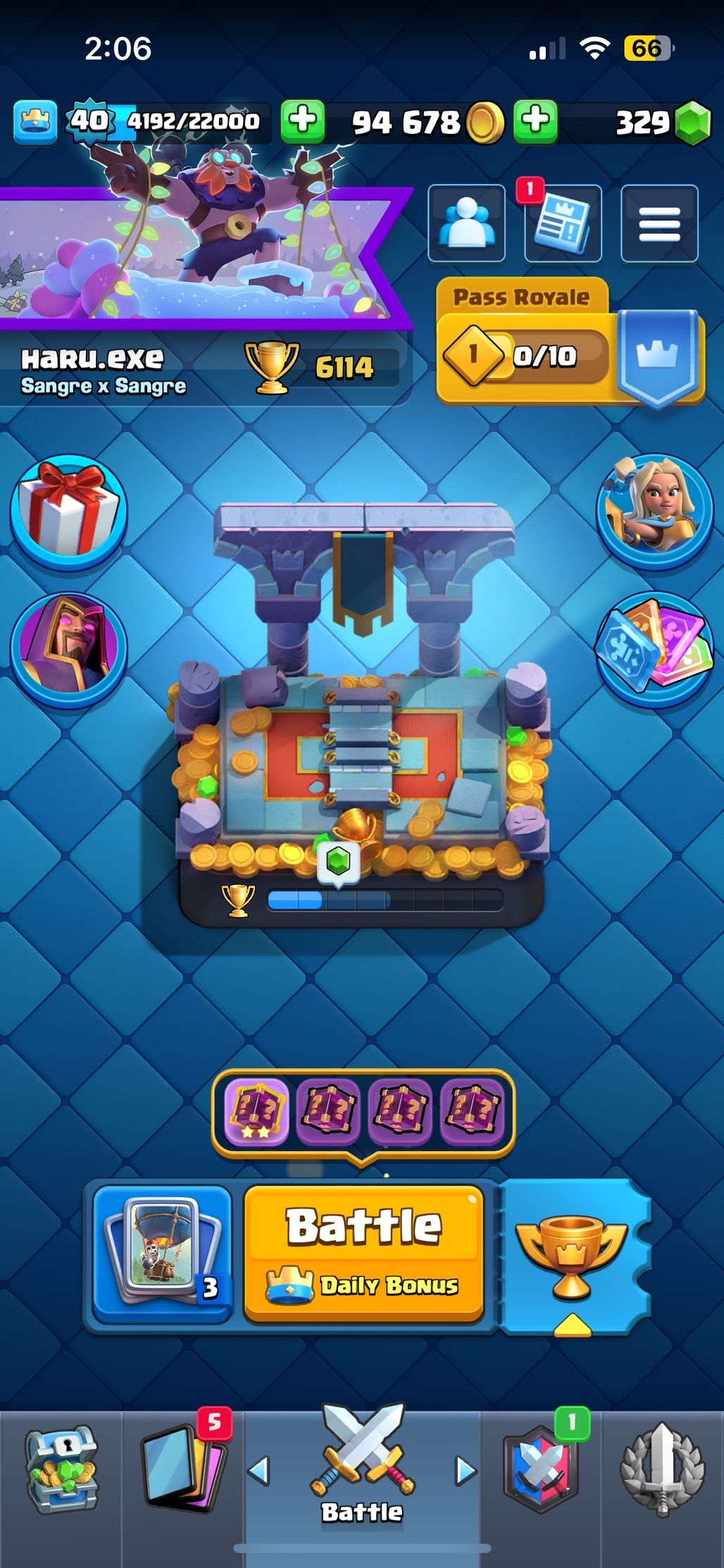Open the red gift box offer
Viewport: 724px width, 1568px height.
[68, 510]
